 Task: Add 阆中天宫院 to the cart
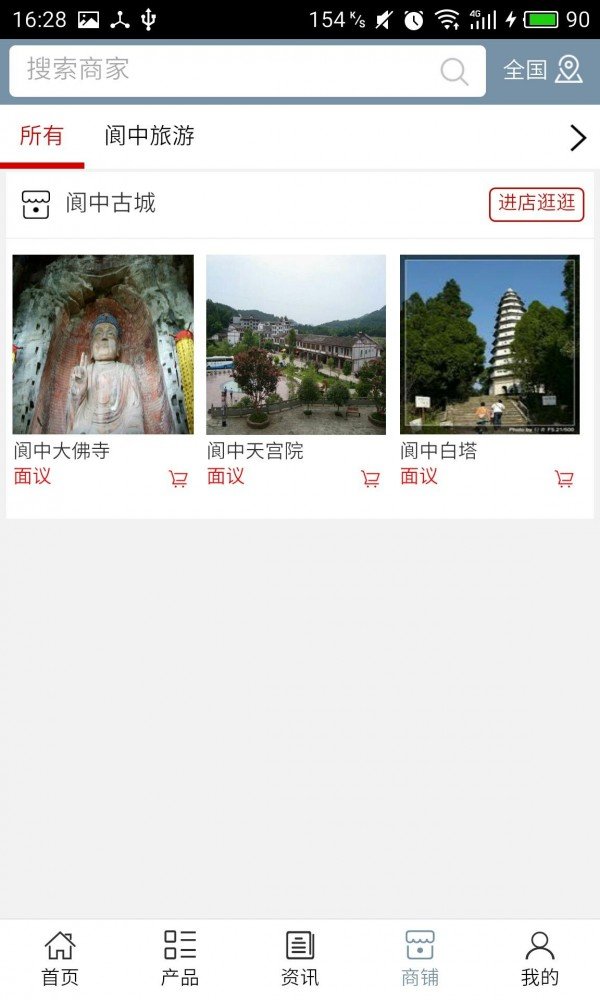pos(371,479)
